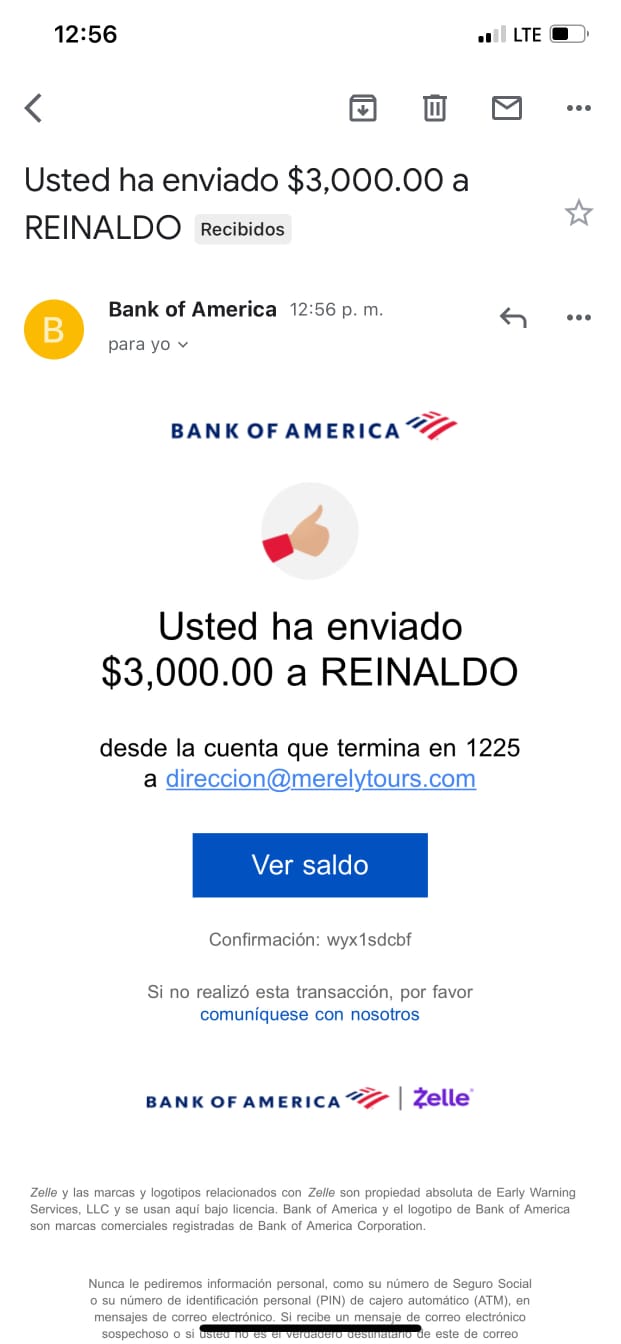Open the Bank of America sender avatar
The image size is (621, 1344).
click(54, 329)
